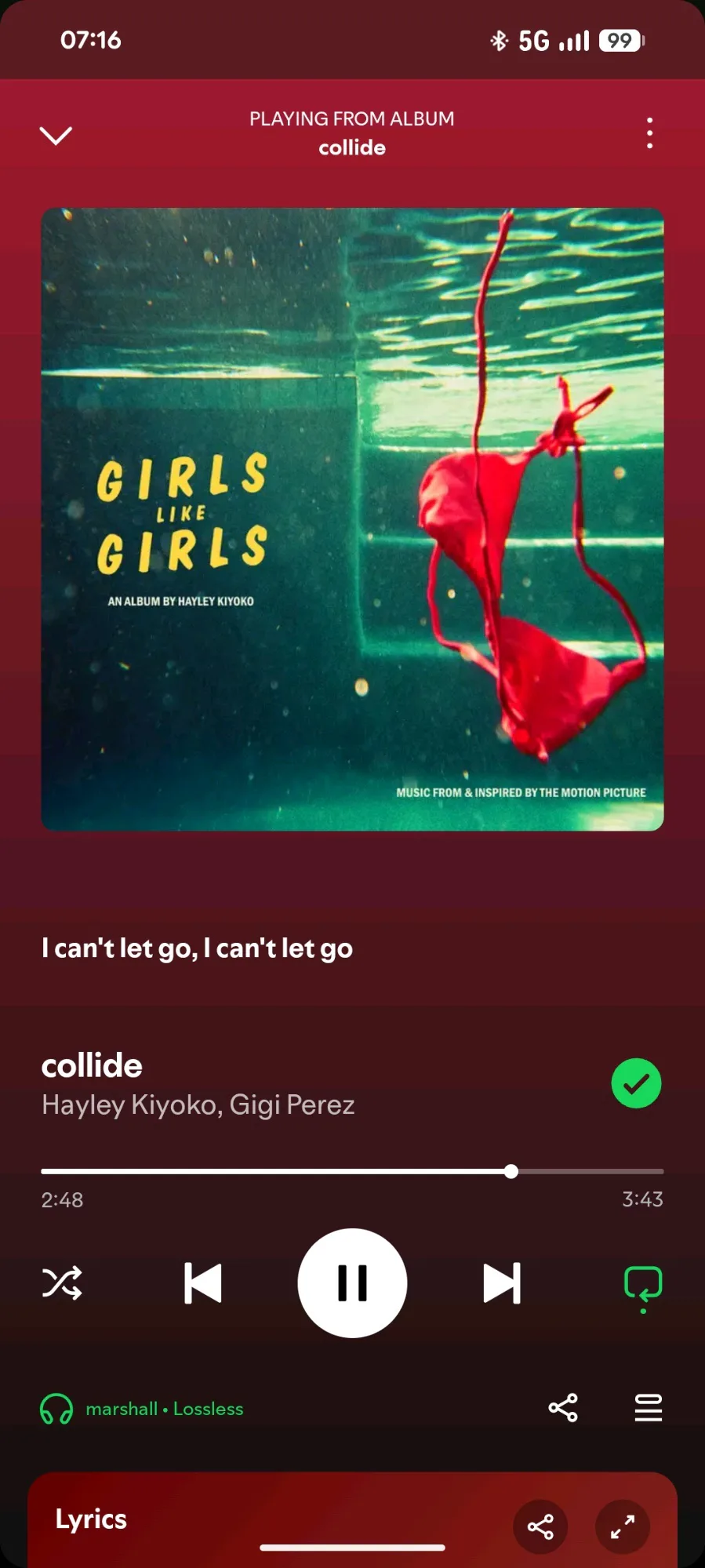Open the three-dot options menu
Screen dimensions: 705x1568
649,133
